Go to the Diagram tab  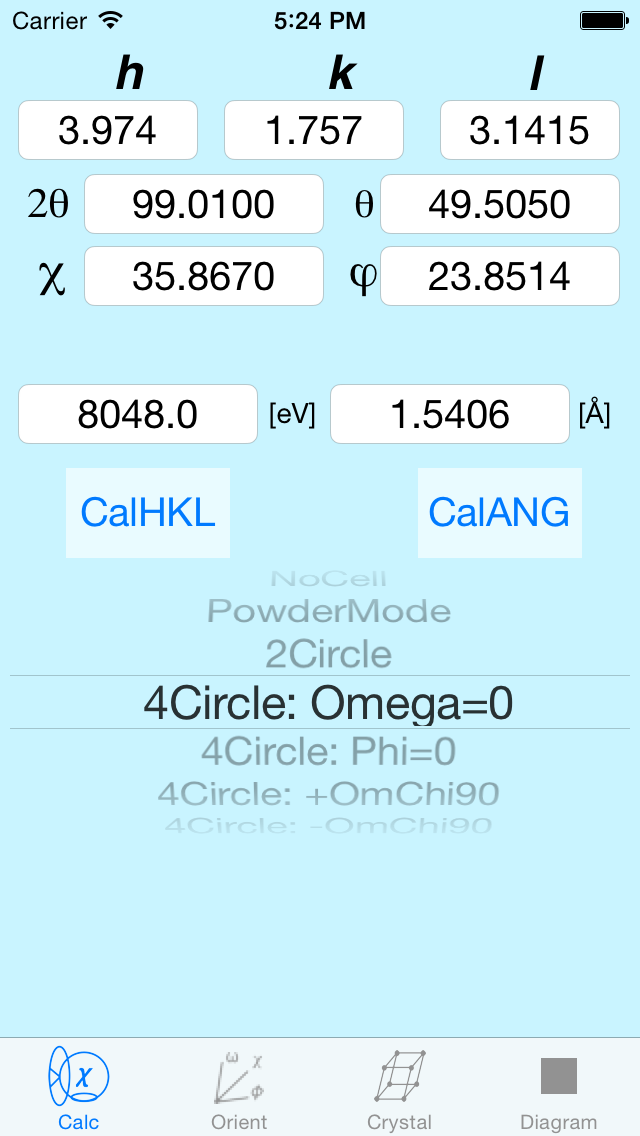click(x=559, y=1088)
